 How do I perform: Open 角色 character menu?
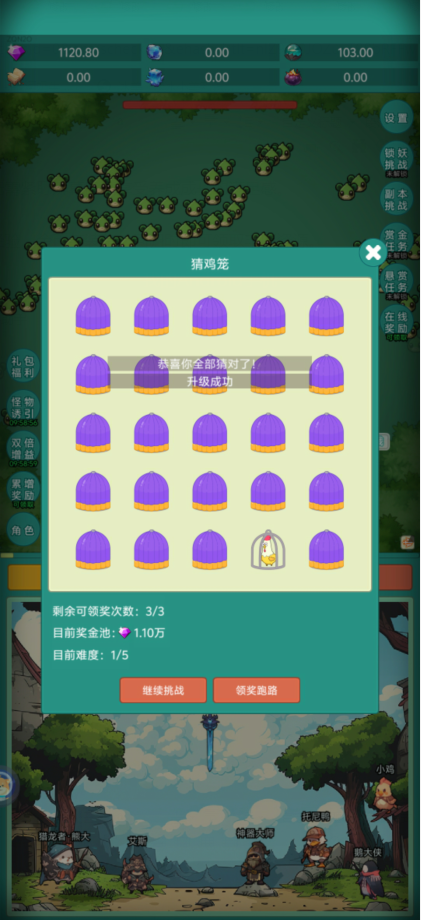pyautogui.click(x=23, y=529)
